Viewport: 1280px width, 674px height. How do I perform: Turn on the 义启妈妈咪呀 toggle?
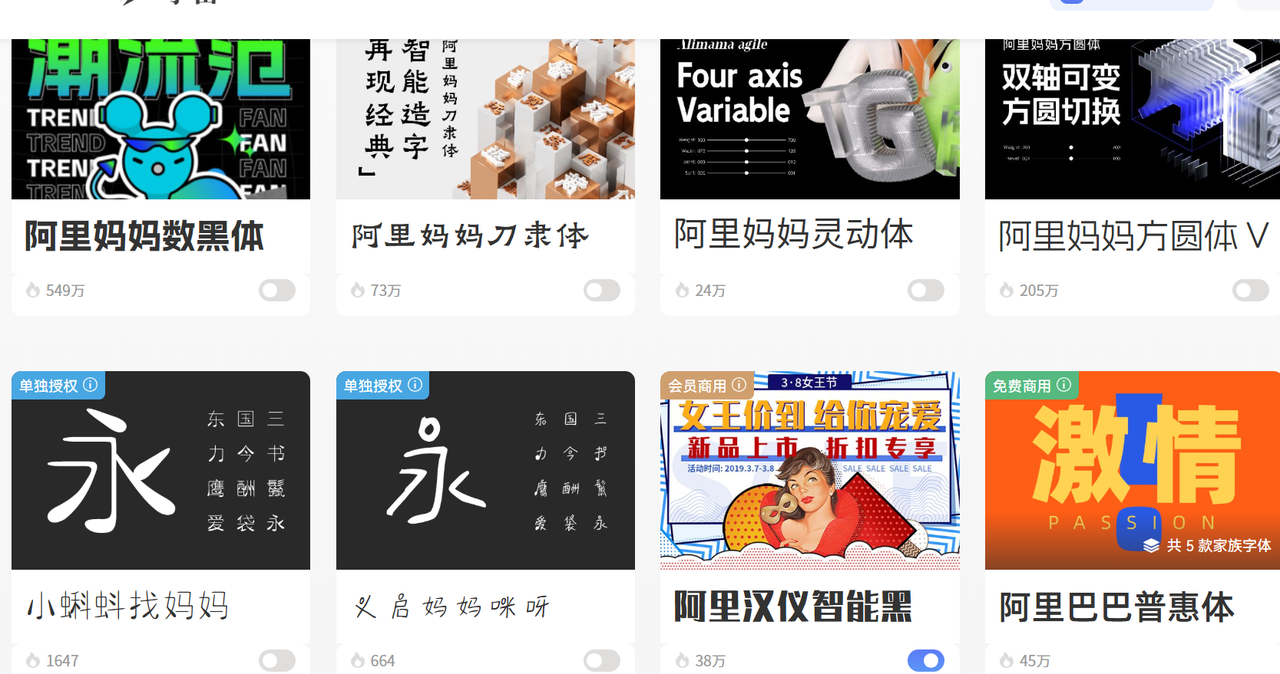point(602,660)
